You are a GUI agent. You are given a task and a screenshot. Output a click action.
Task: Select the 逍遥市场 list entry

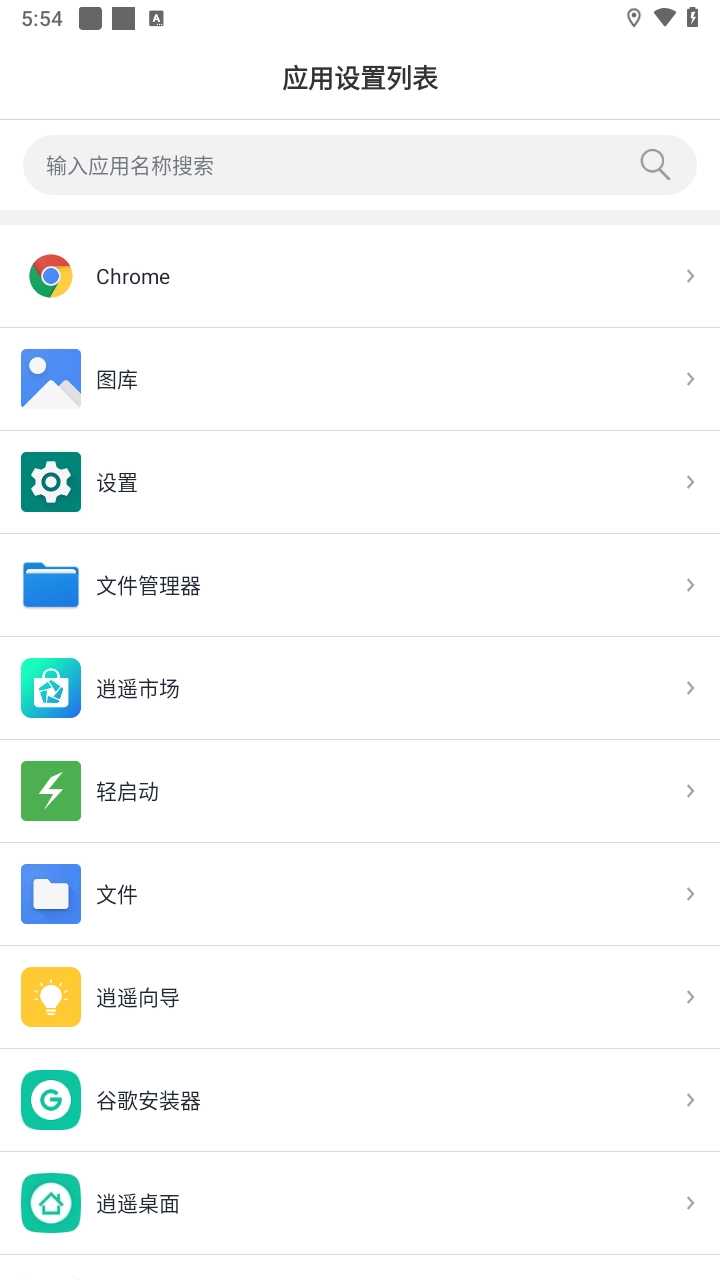[360, 688]
